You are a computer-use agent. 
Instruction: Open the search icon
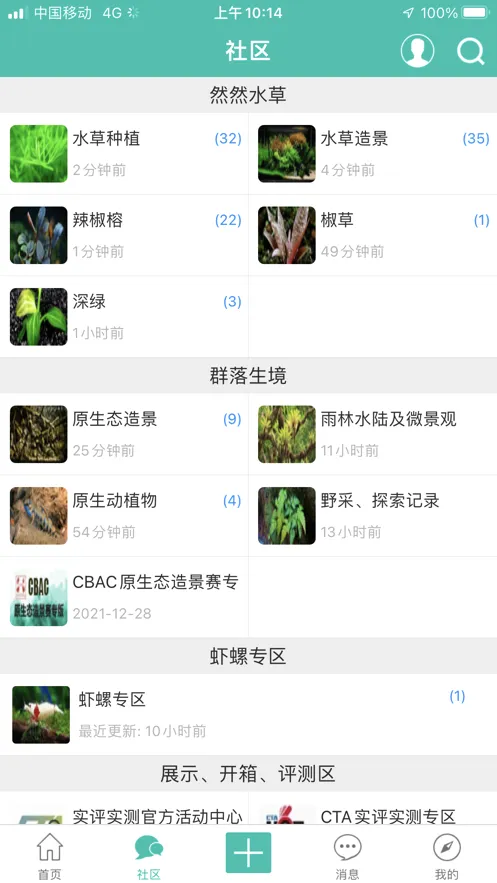471,51
